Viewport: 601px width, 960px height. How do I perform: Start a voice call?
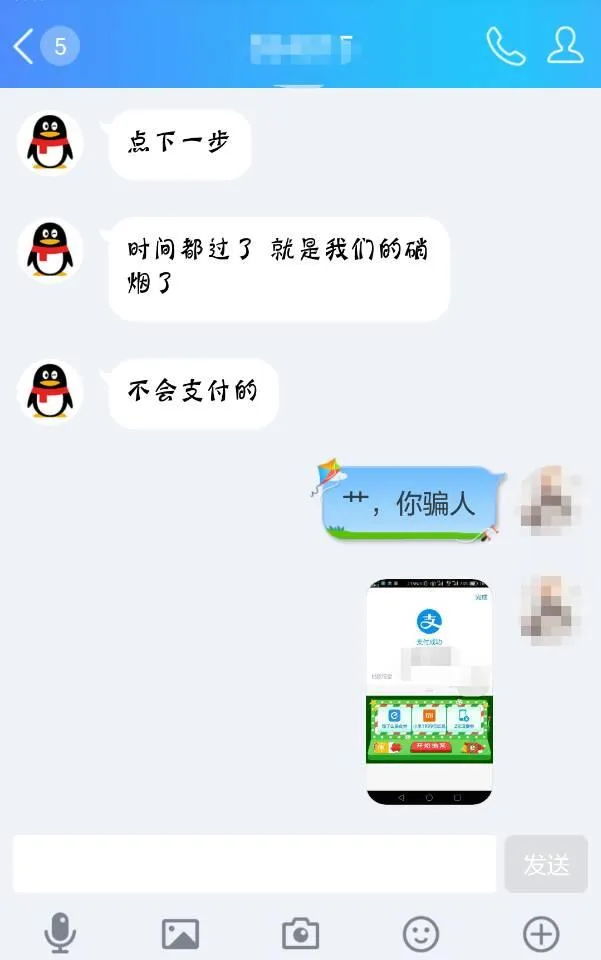[x=505, y=46]
